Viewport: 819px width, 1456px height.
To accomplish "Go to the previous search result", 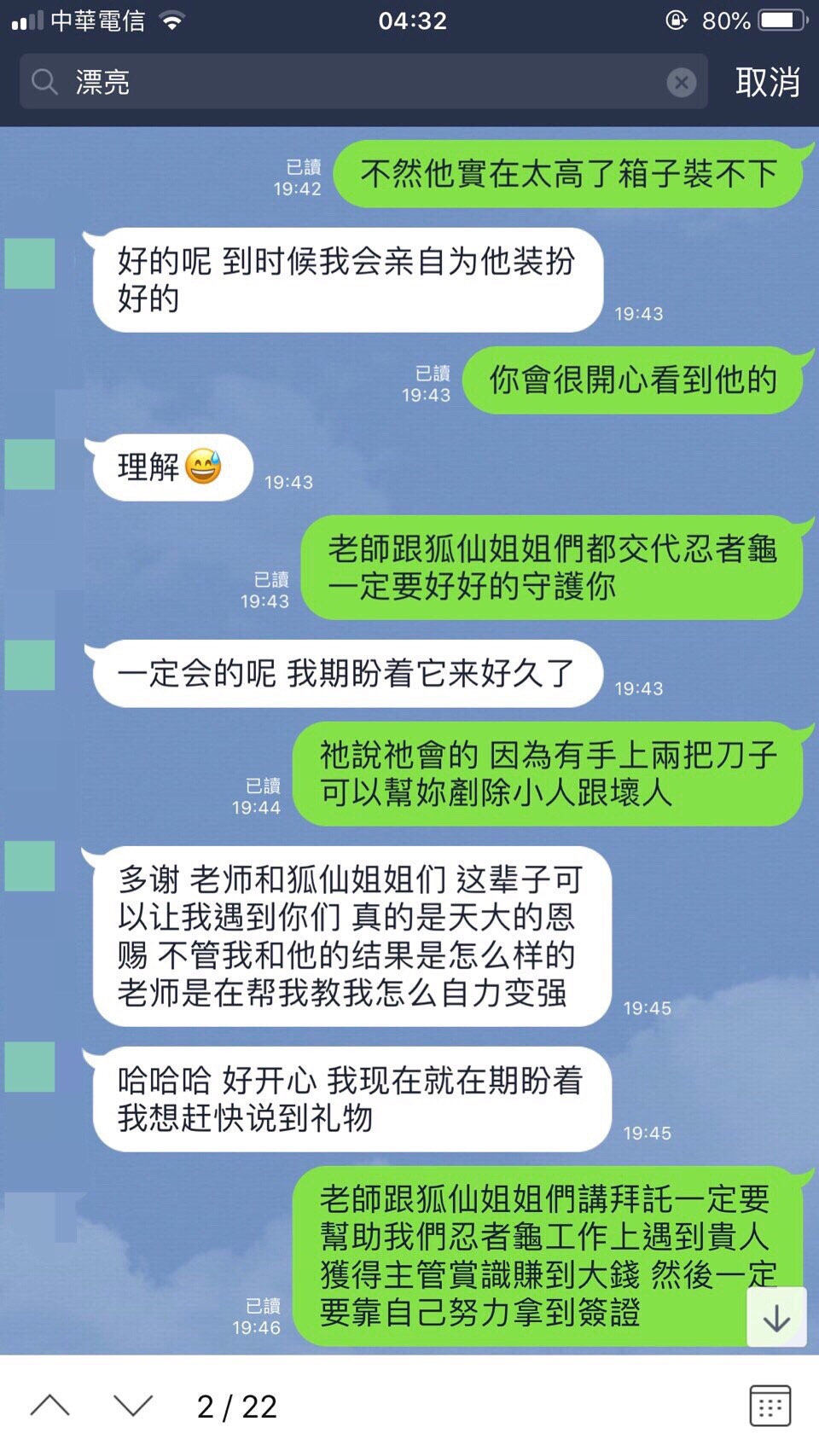I will 49,1406.
